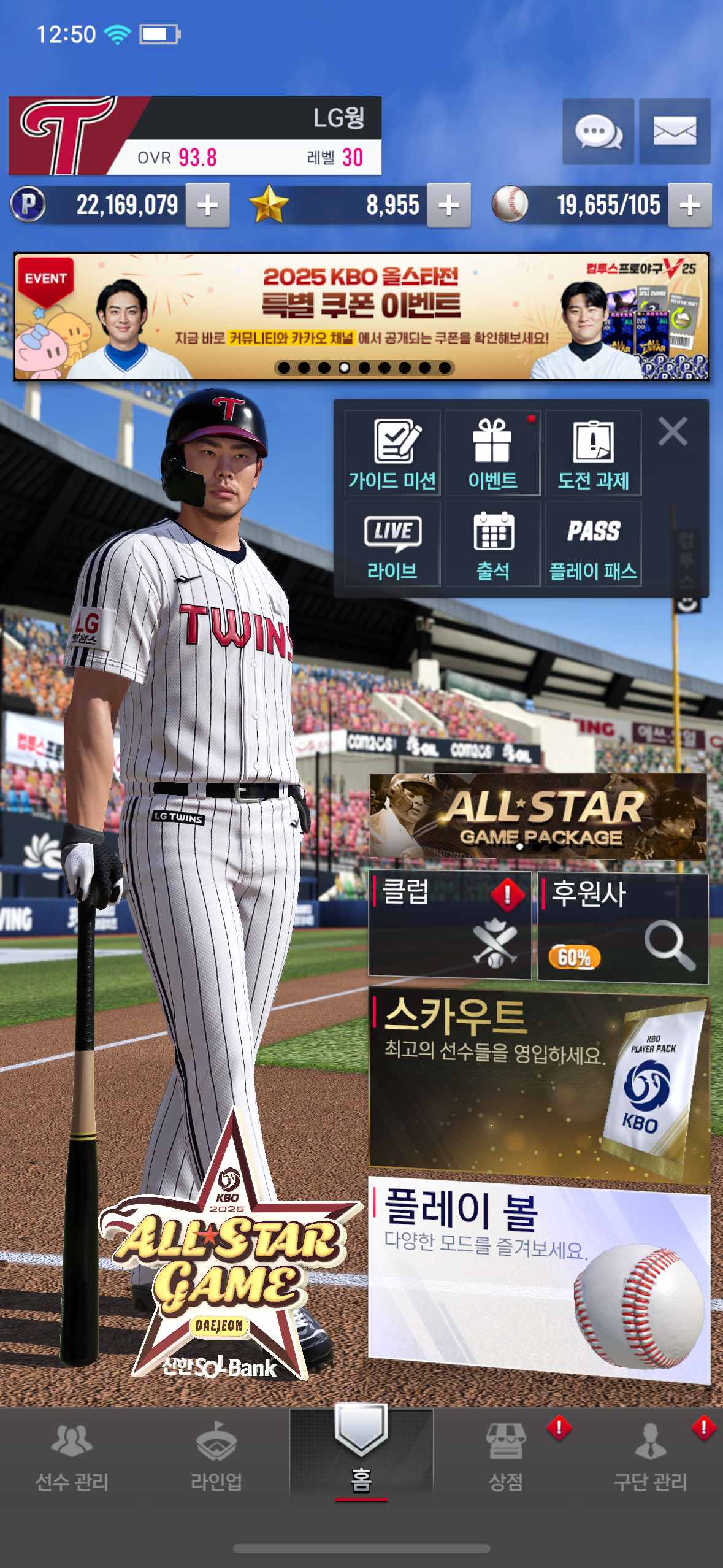Open the 2025 KBO All-Star coupon event banner
The width and height of the screenshot is (723, 1568).
point(361,316)
